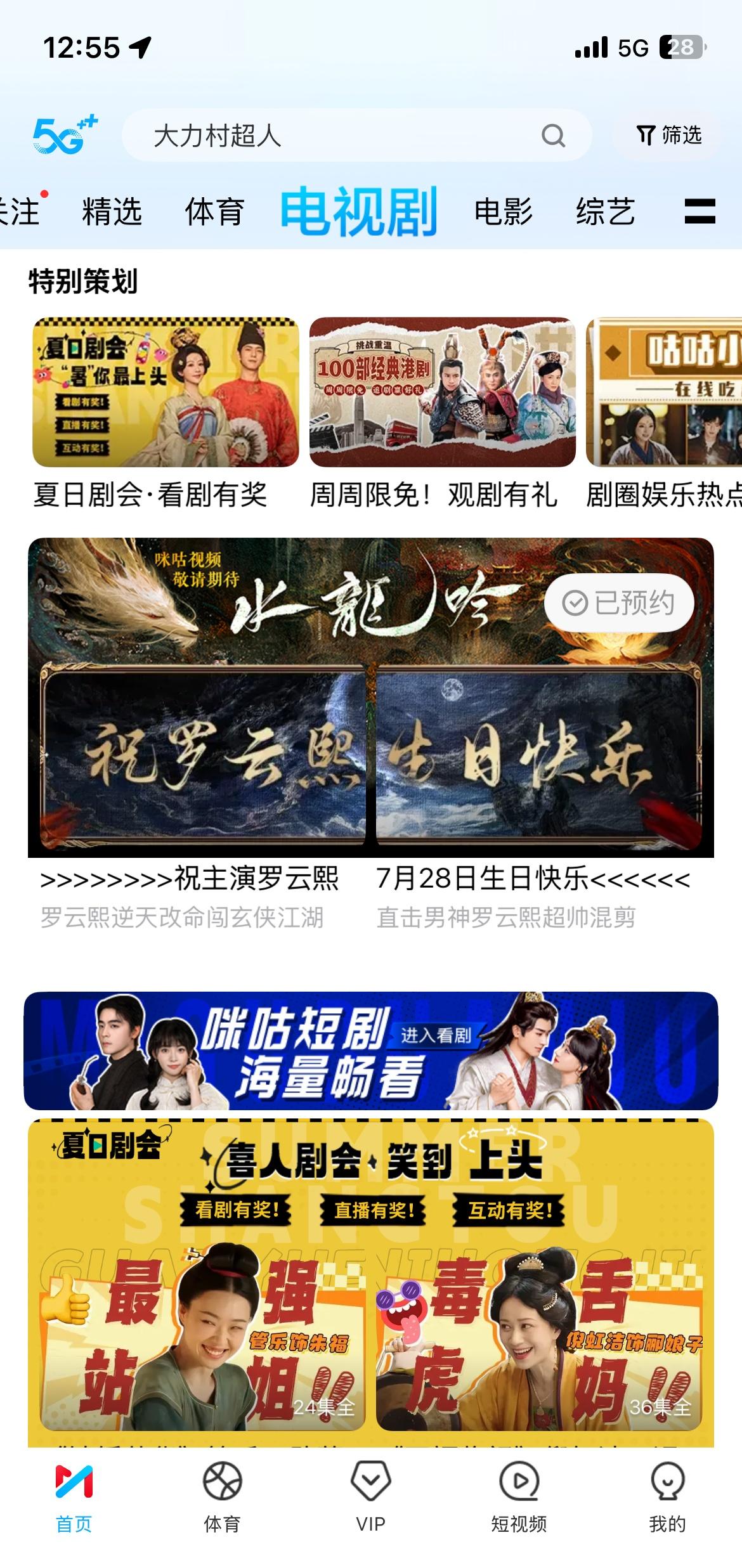Switch to the 精选 tab
The height and width of the screenshot is (1568, 742).
pyautogui.click(x=112, y=211)
